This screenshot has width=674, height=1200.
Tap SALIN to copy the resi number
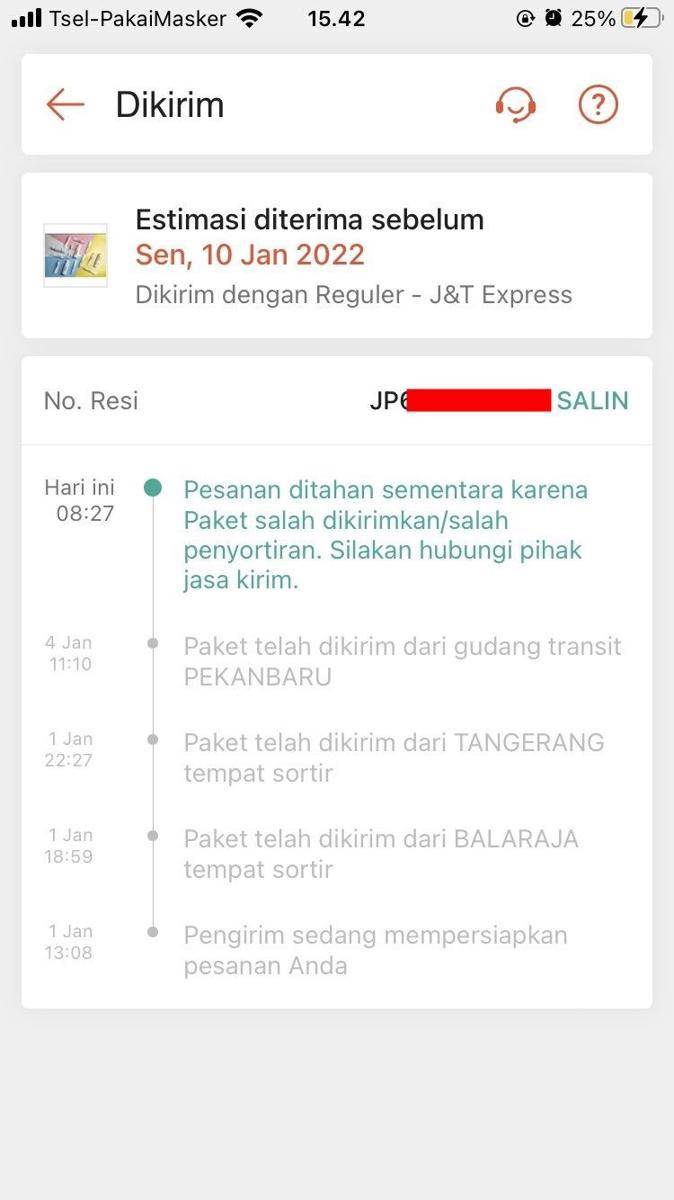click(592, 401)
